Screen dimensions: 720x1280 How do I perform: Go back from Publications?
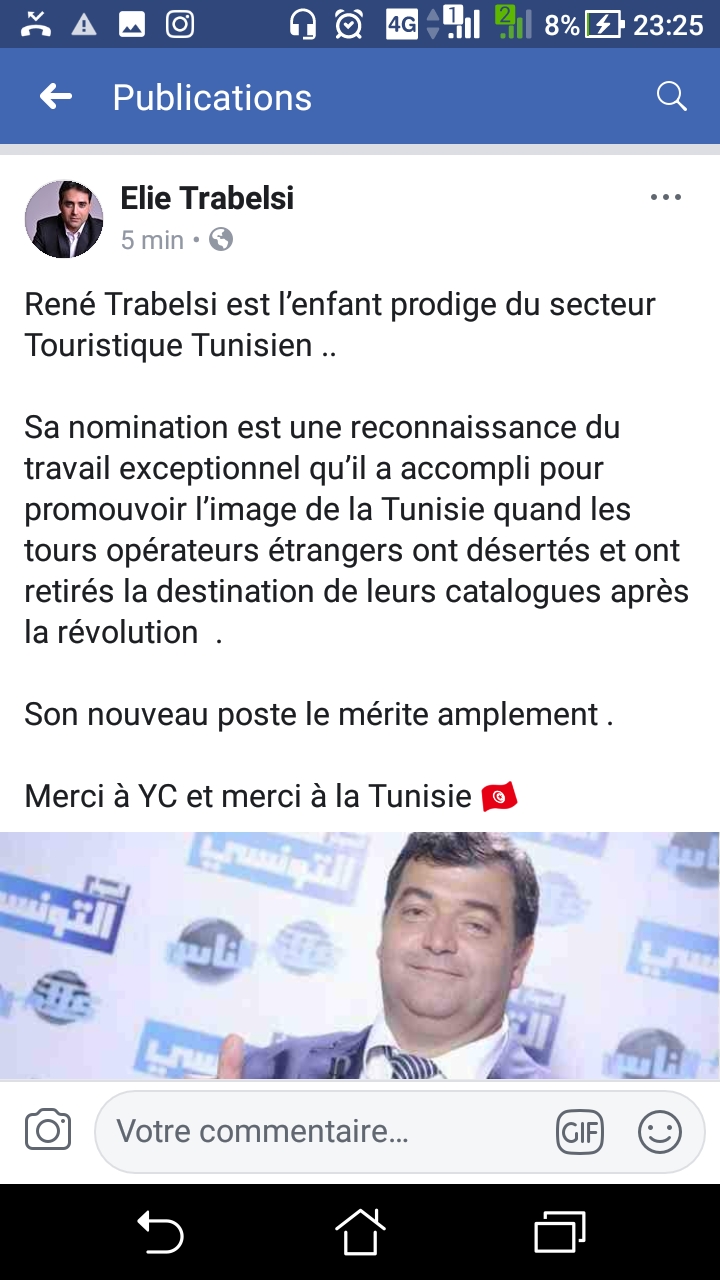click(56, 97)
